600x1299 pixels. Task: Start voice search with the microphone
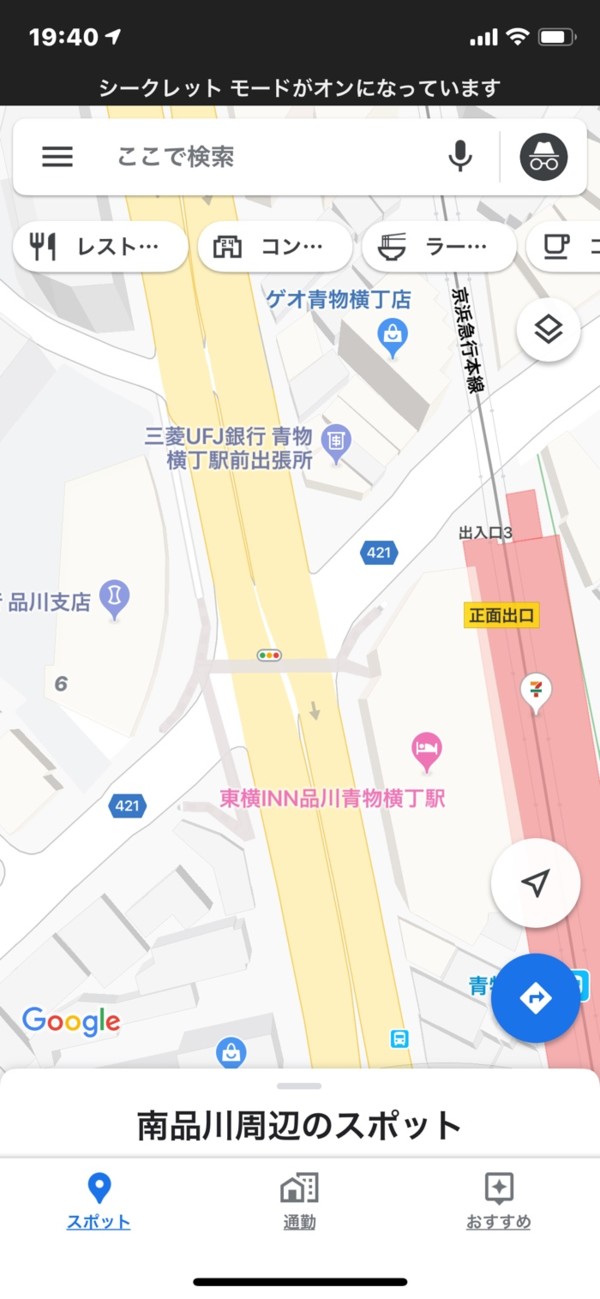460,157
